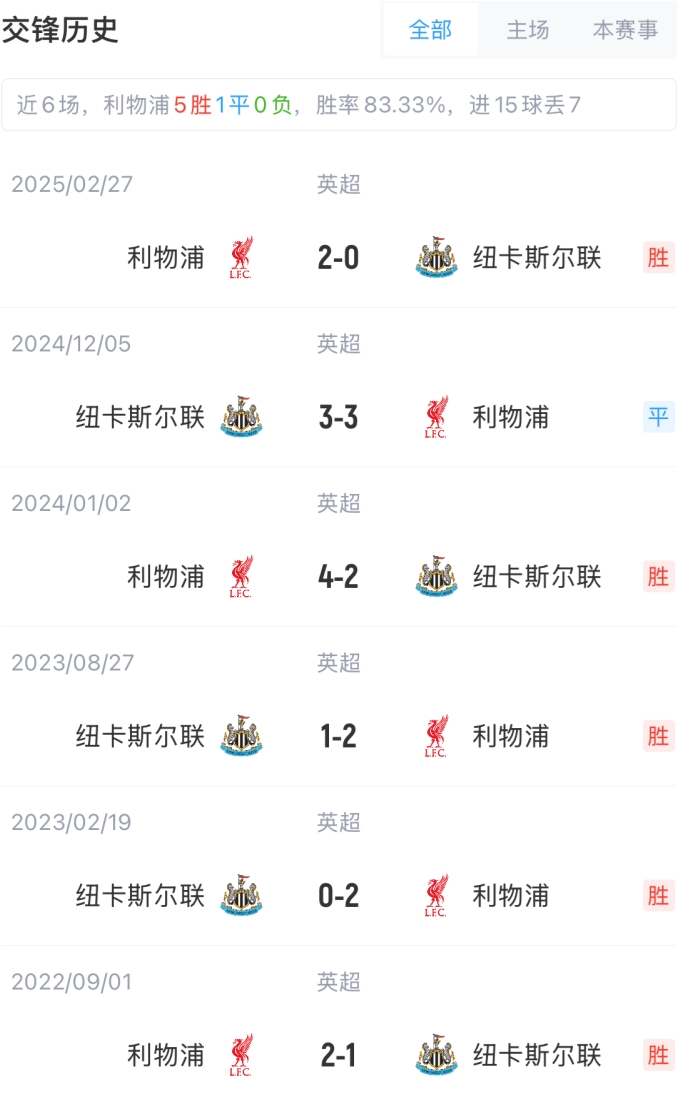View the 2023/02/19 match ending 0-2
Image resolution: width=679 pixels, height=1093 pixels.
tap(338, 896)
